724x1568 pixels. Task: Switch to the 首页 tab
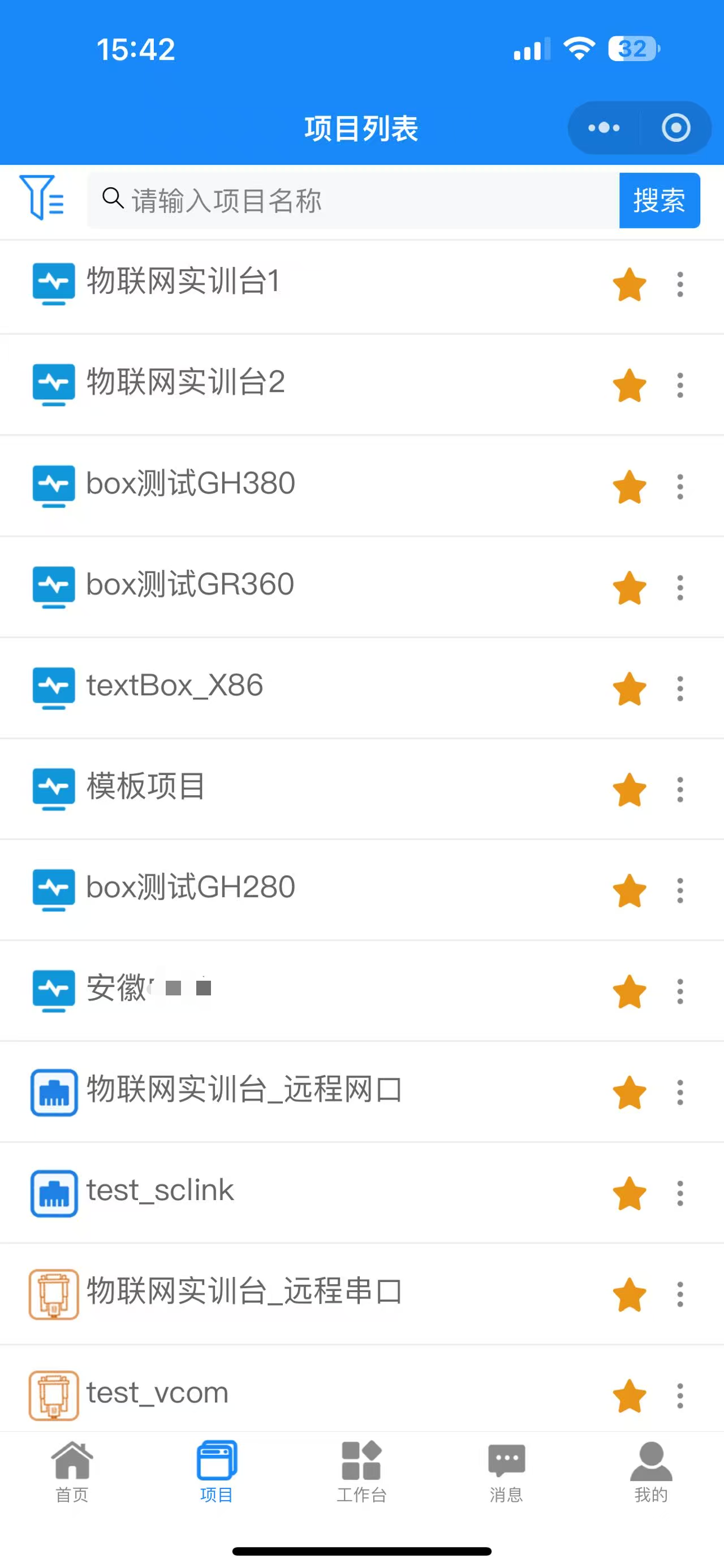point(72,1472)
